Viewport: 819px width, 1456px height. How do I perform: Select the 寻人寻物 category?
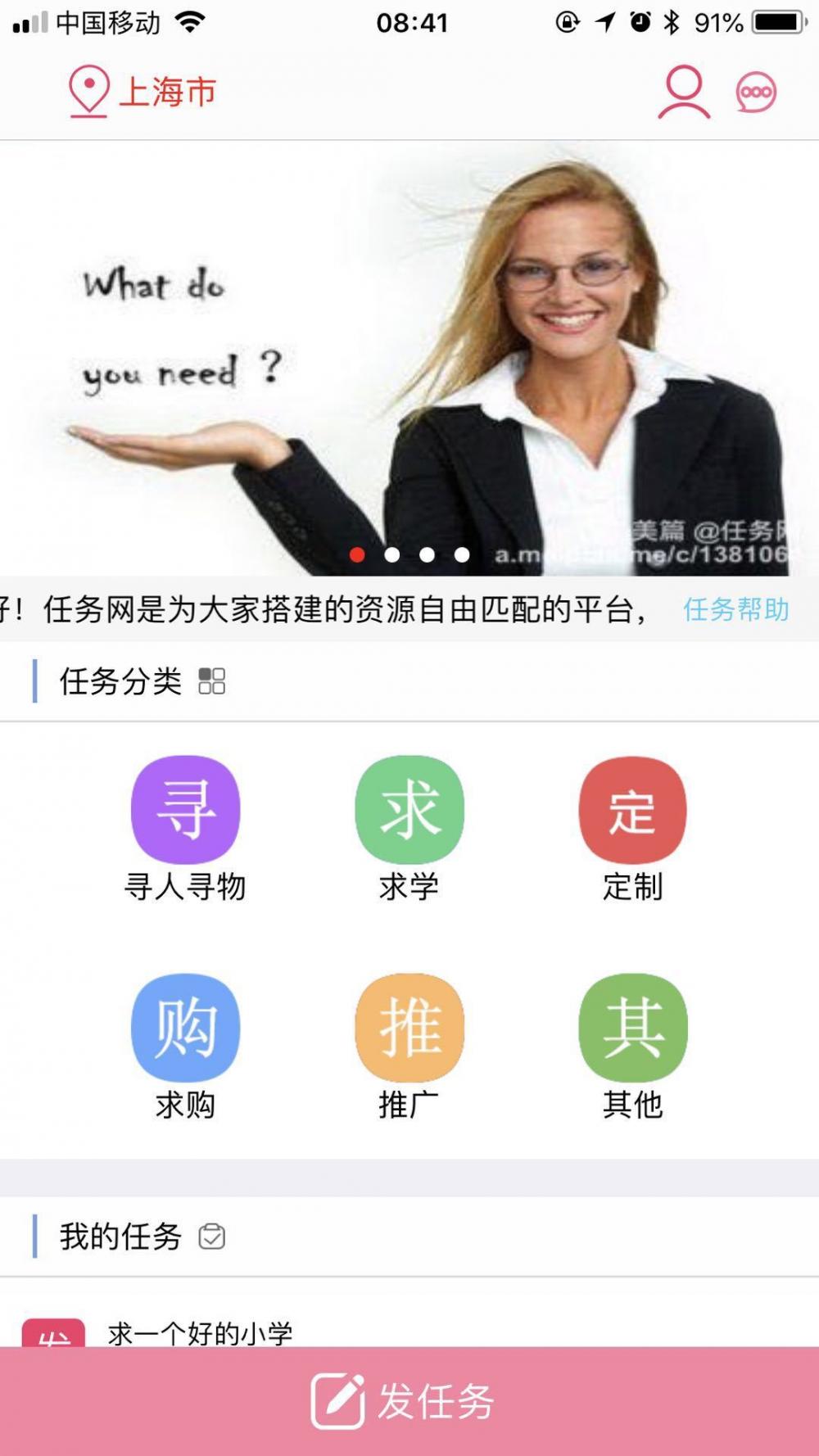pos(185,829)
